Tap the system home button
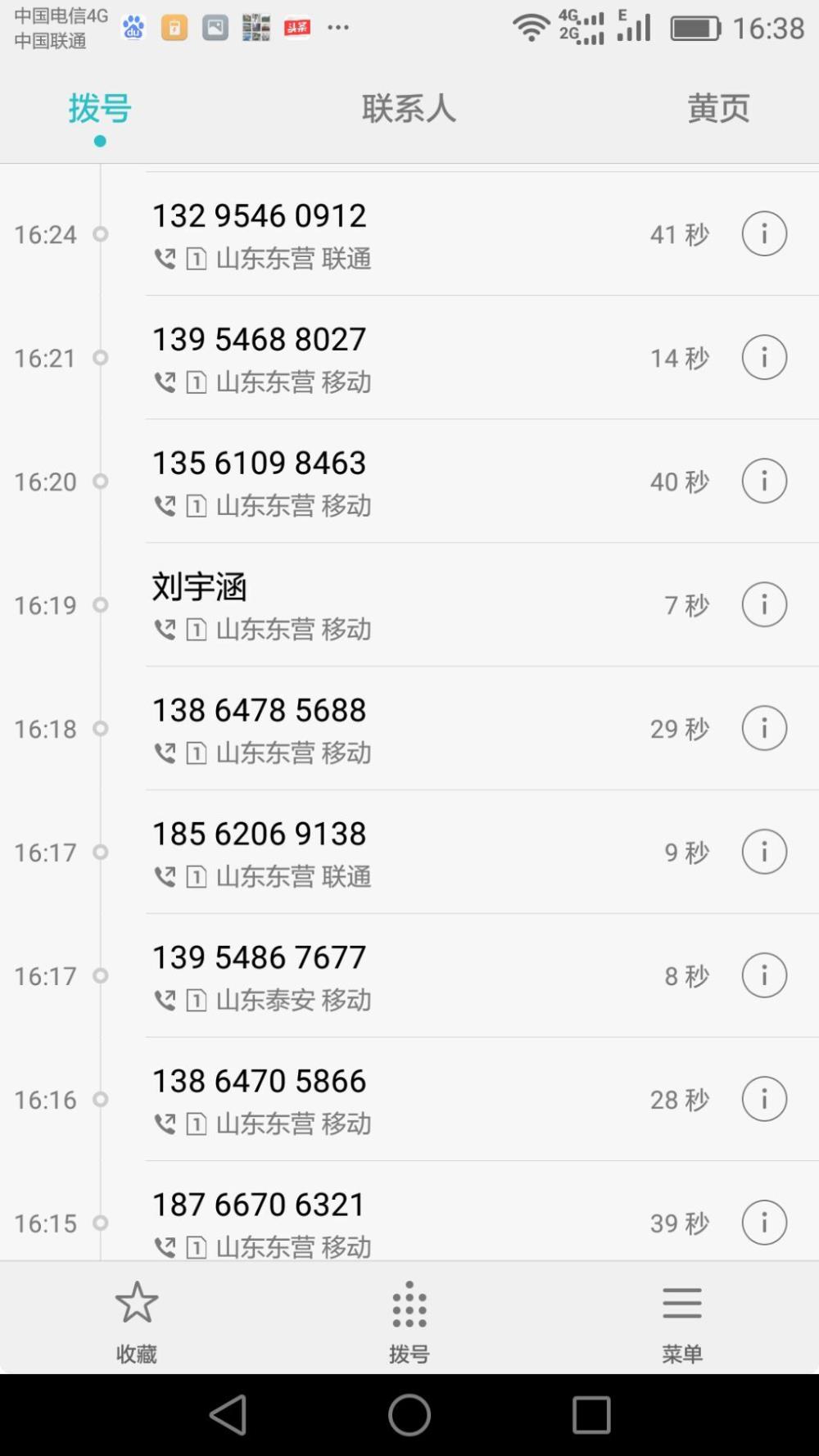819x1456 pixels. click(409, 1414)
